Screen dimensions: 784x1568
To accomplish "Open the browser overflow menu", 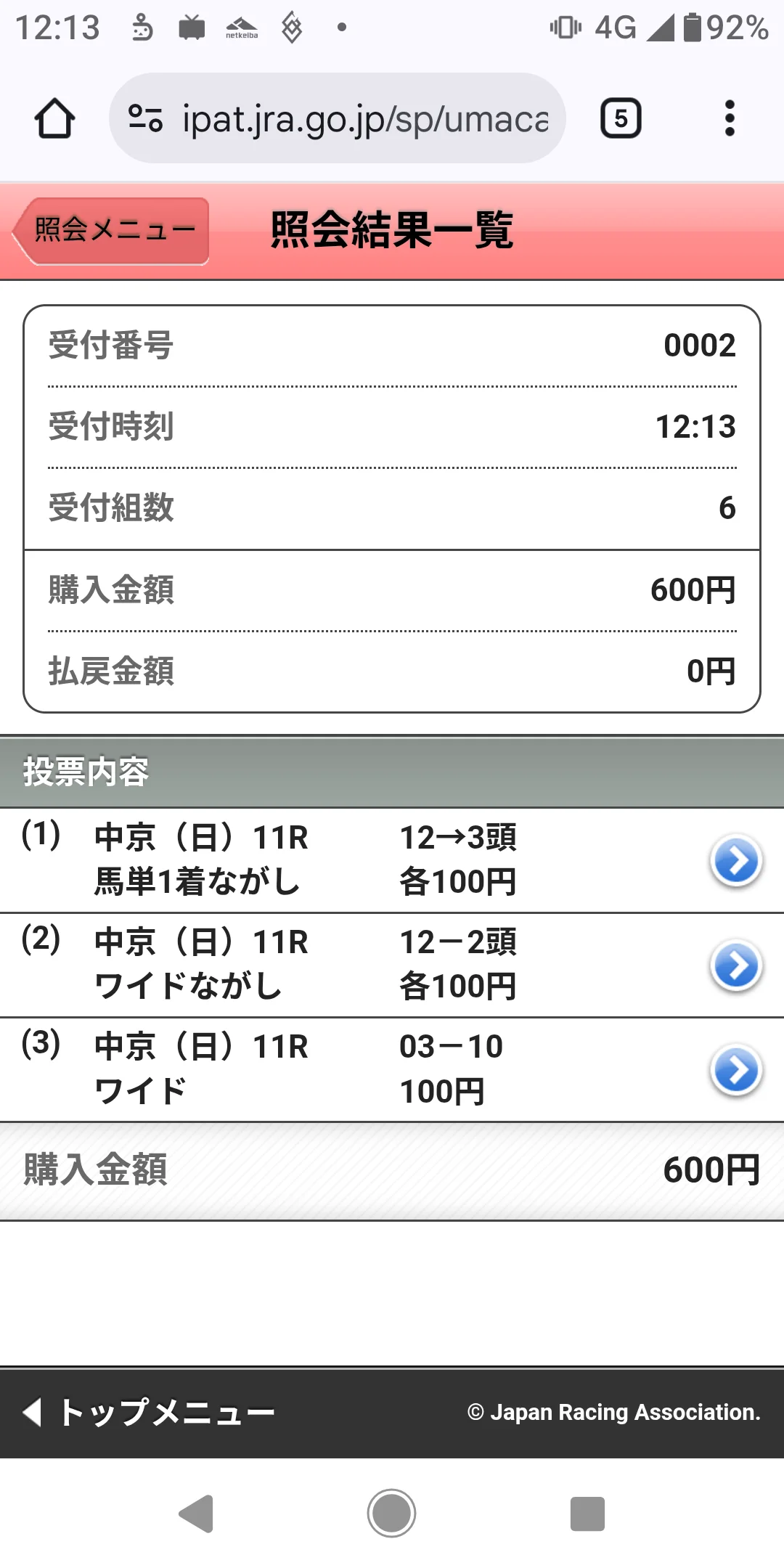I will (x=730, y=118).
